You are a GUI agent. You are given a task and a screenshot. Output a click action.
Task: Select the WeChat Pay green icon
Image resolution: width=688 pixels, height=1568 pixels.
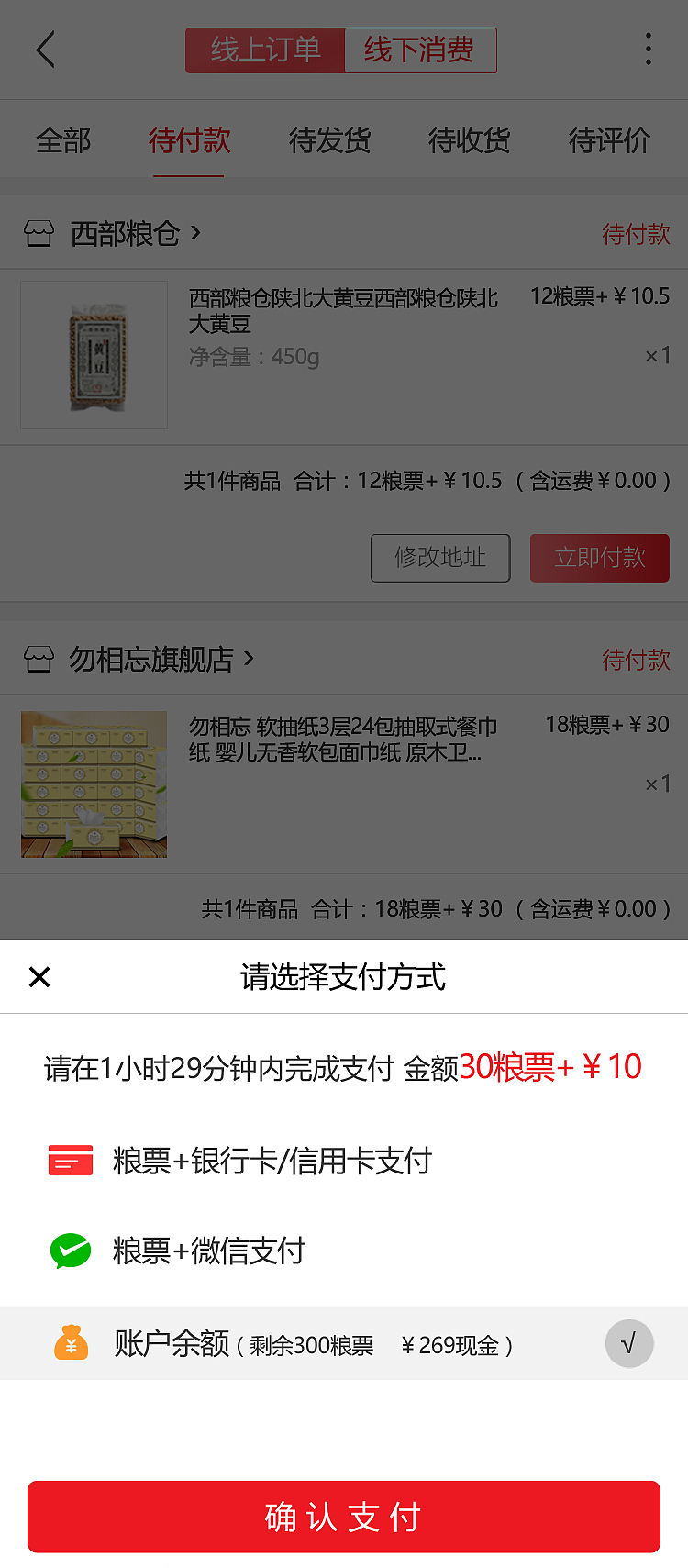point(70,1251)
